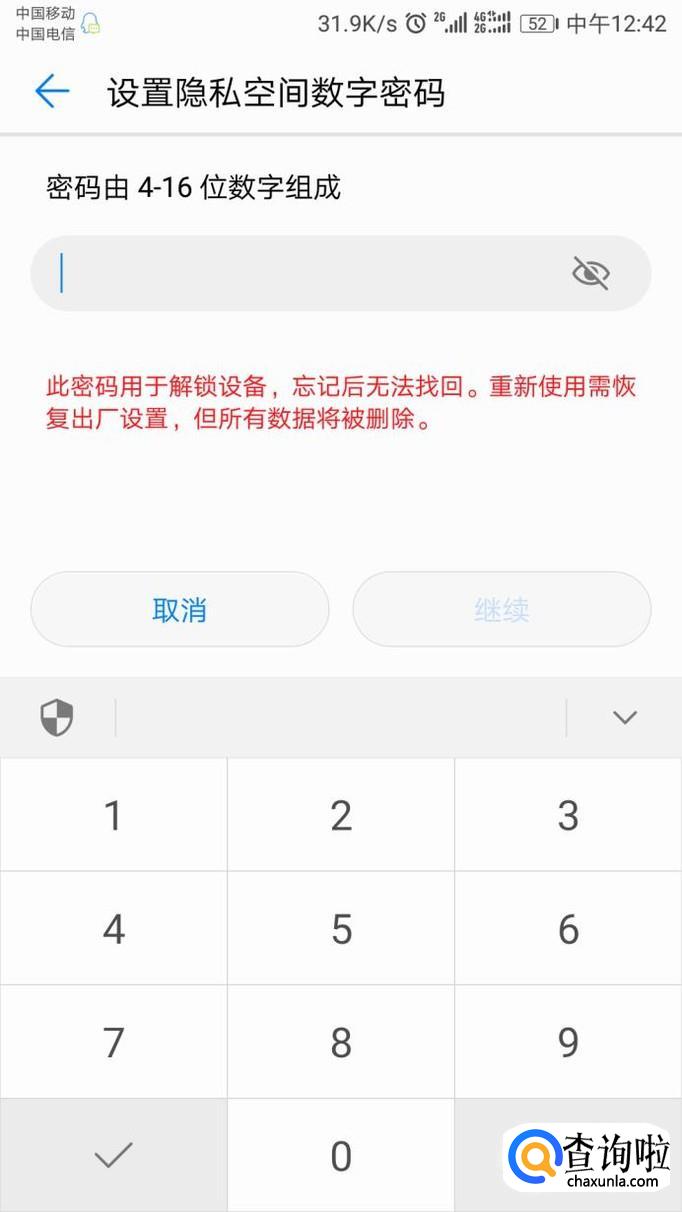The width and height of the screenshot is (682, 1212).
Task: Enter digit 7 on the keypad
Action: pos(114,1042)
